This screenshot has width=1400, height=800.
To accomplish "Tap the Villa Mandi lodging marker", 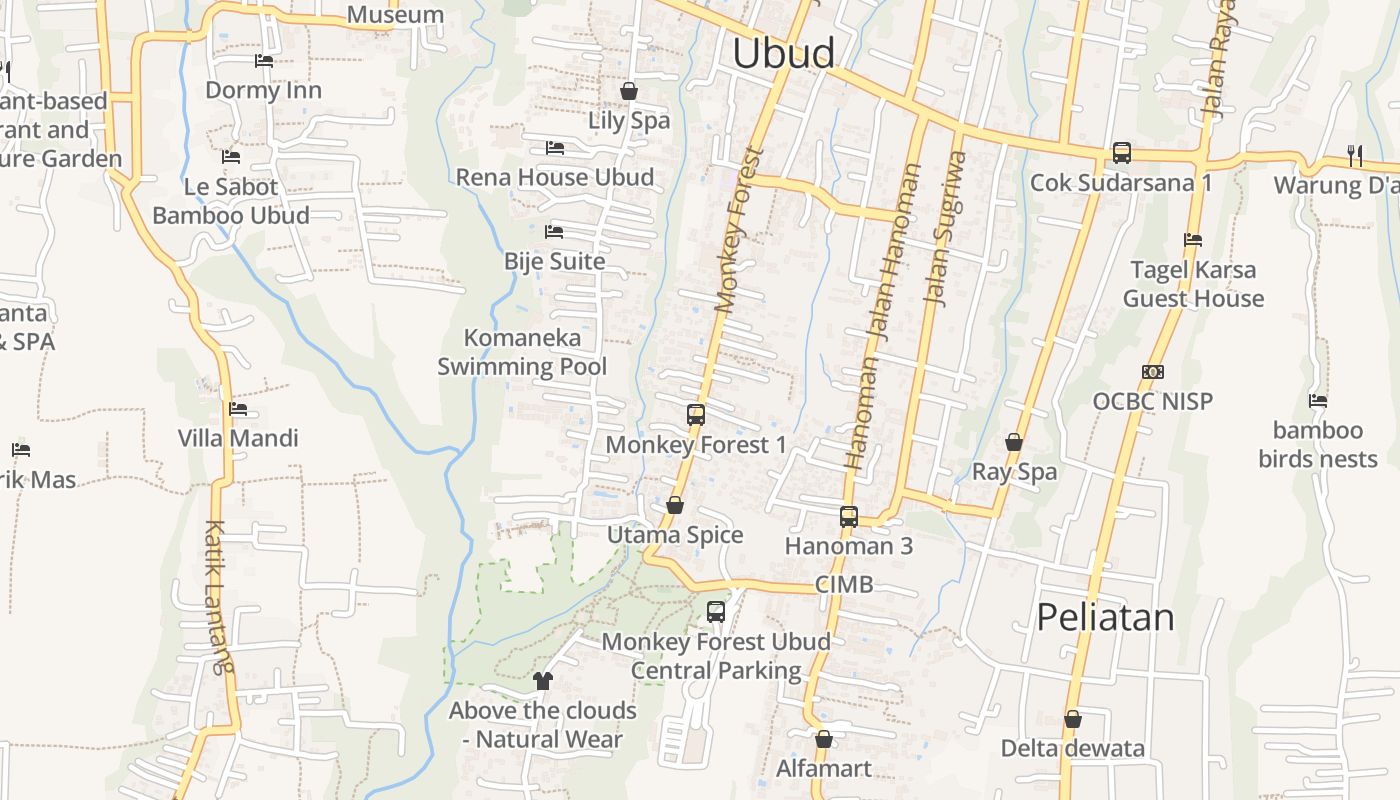I will point(238,409).
